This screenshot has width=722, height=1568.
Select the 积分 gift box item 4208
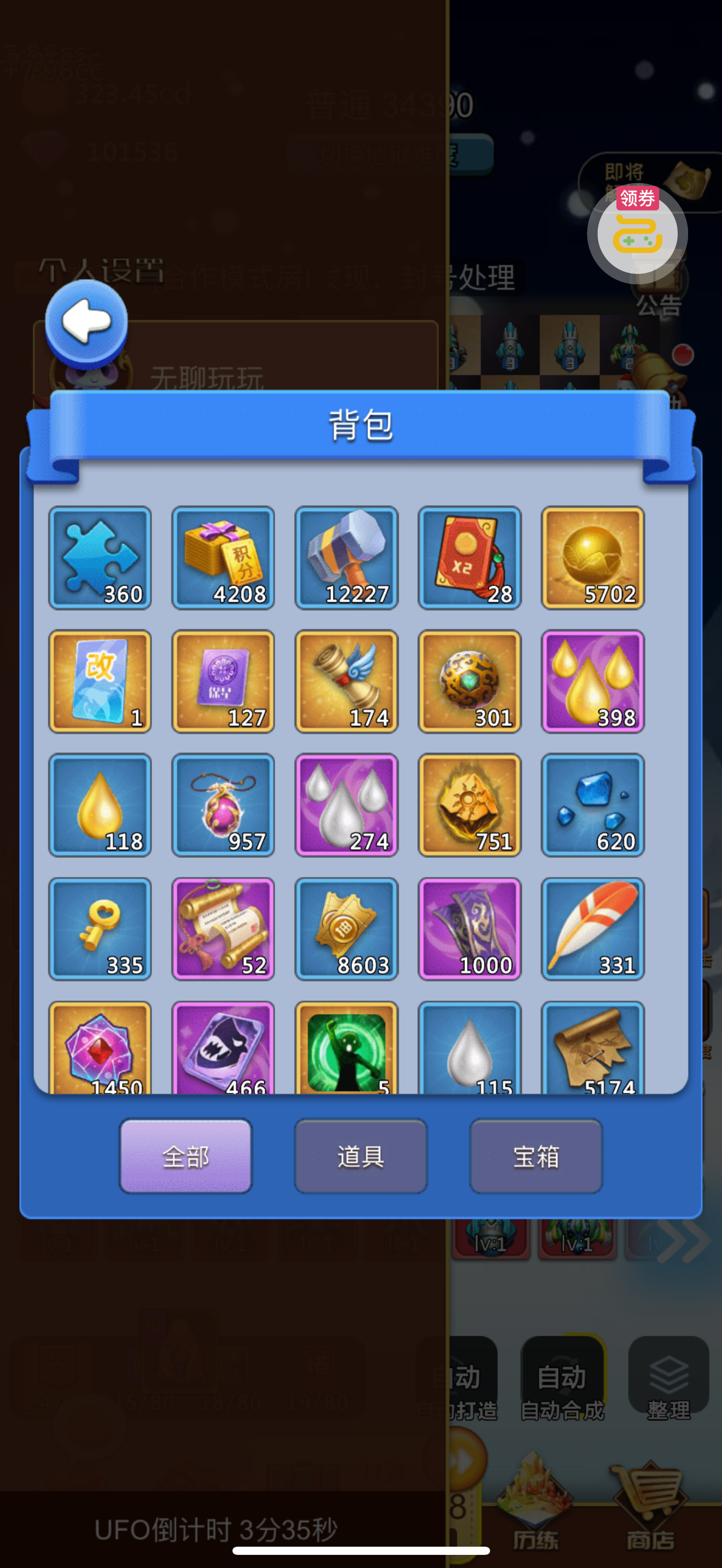(x=223, y=558)
